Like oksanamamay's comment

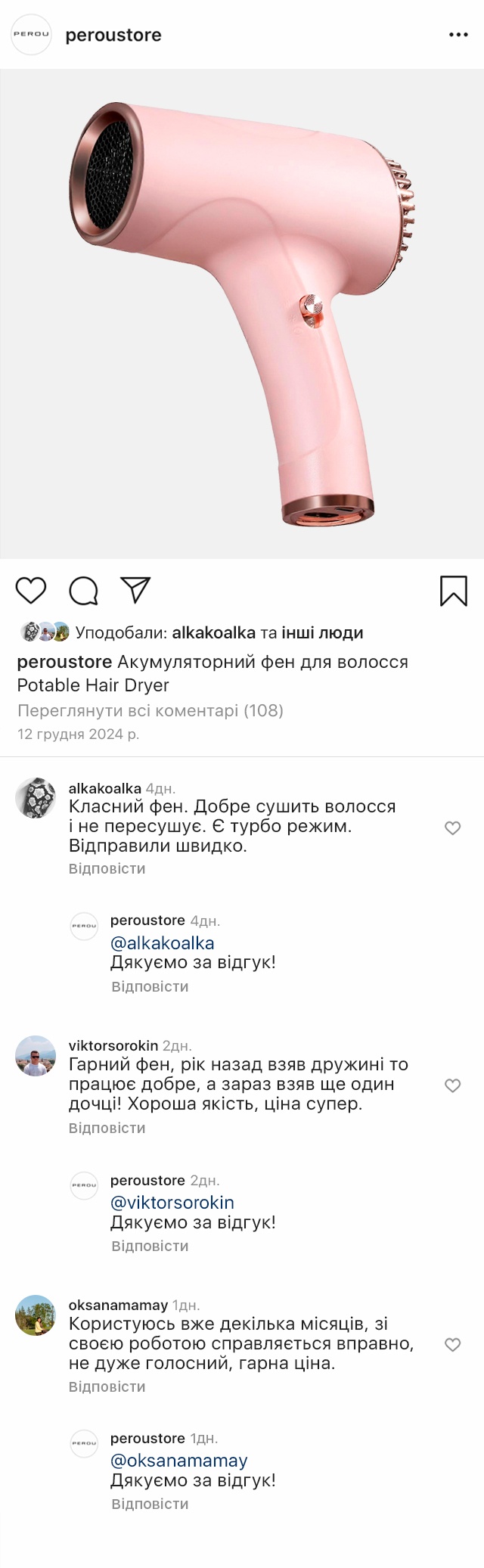(452, 1345)
